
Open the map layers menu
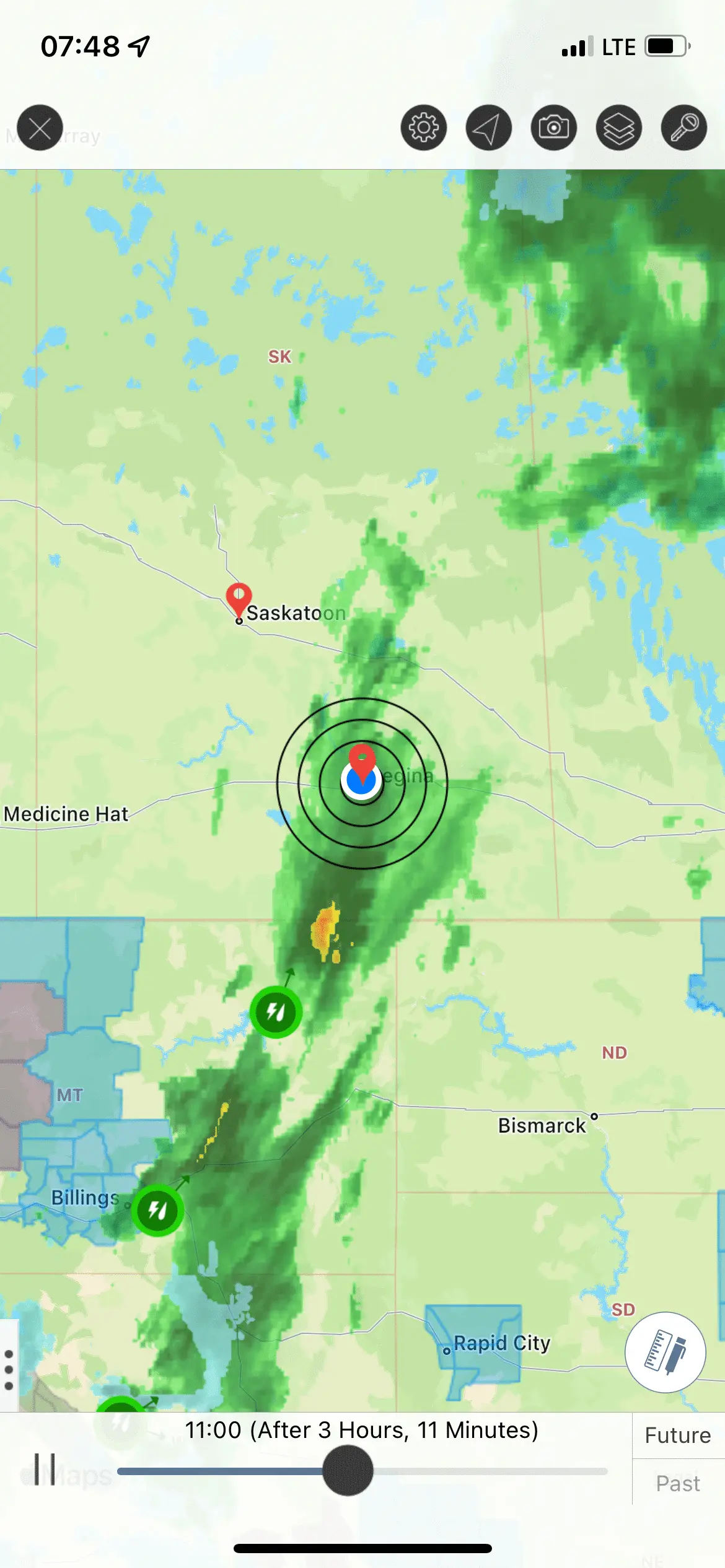618,128
